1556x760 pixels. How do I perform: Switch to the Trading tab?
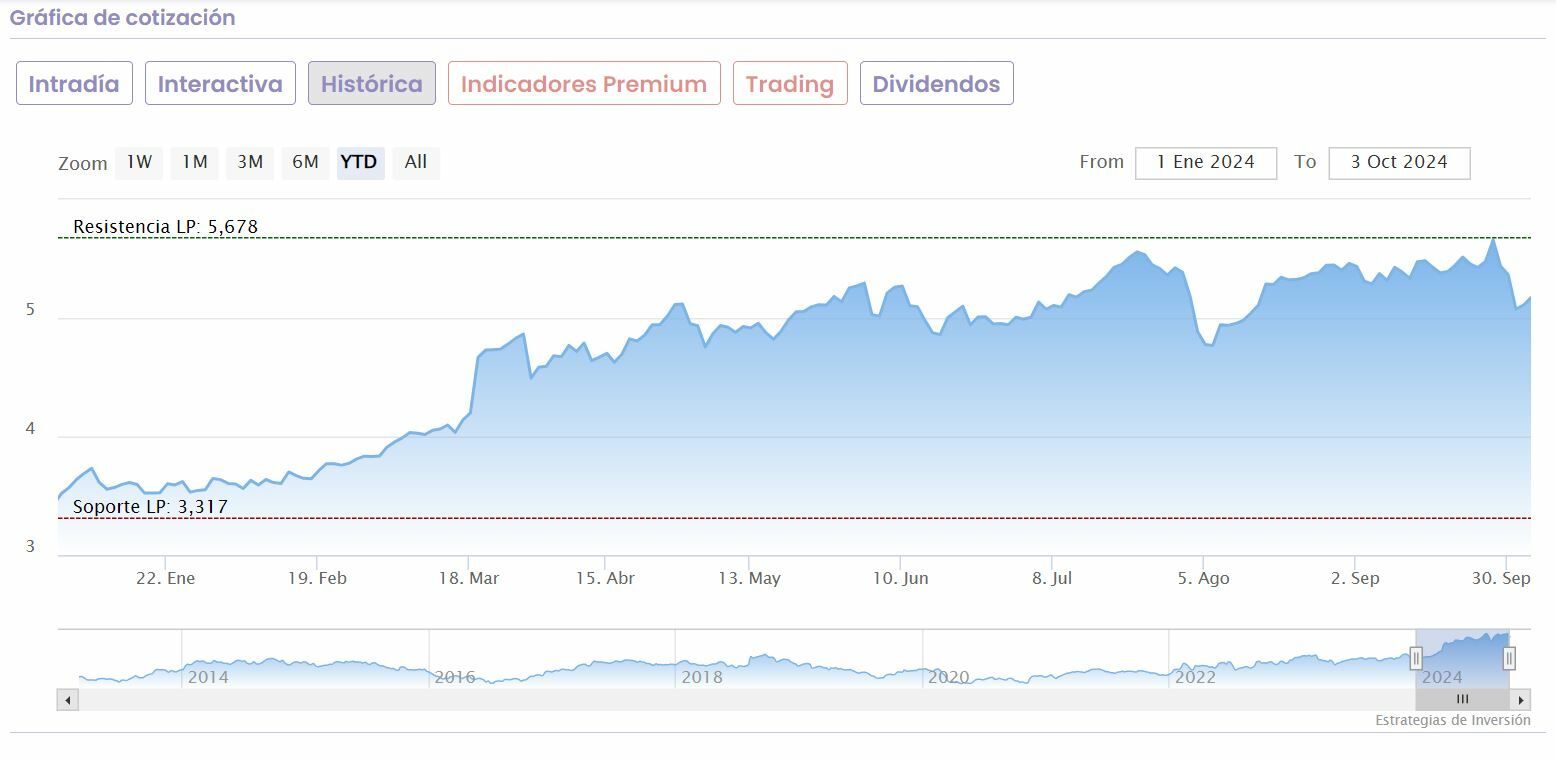click(x=790, y=84)
